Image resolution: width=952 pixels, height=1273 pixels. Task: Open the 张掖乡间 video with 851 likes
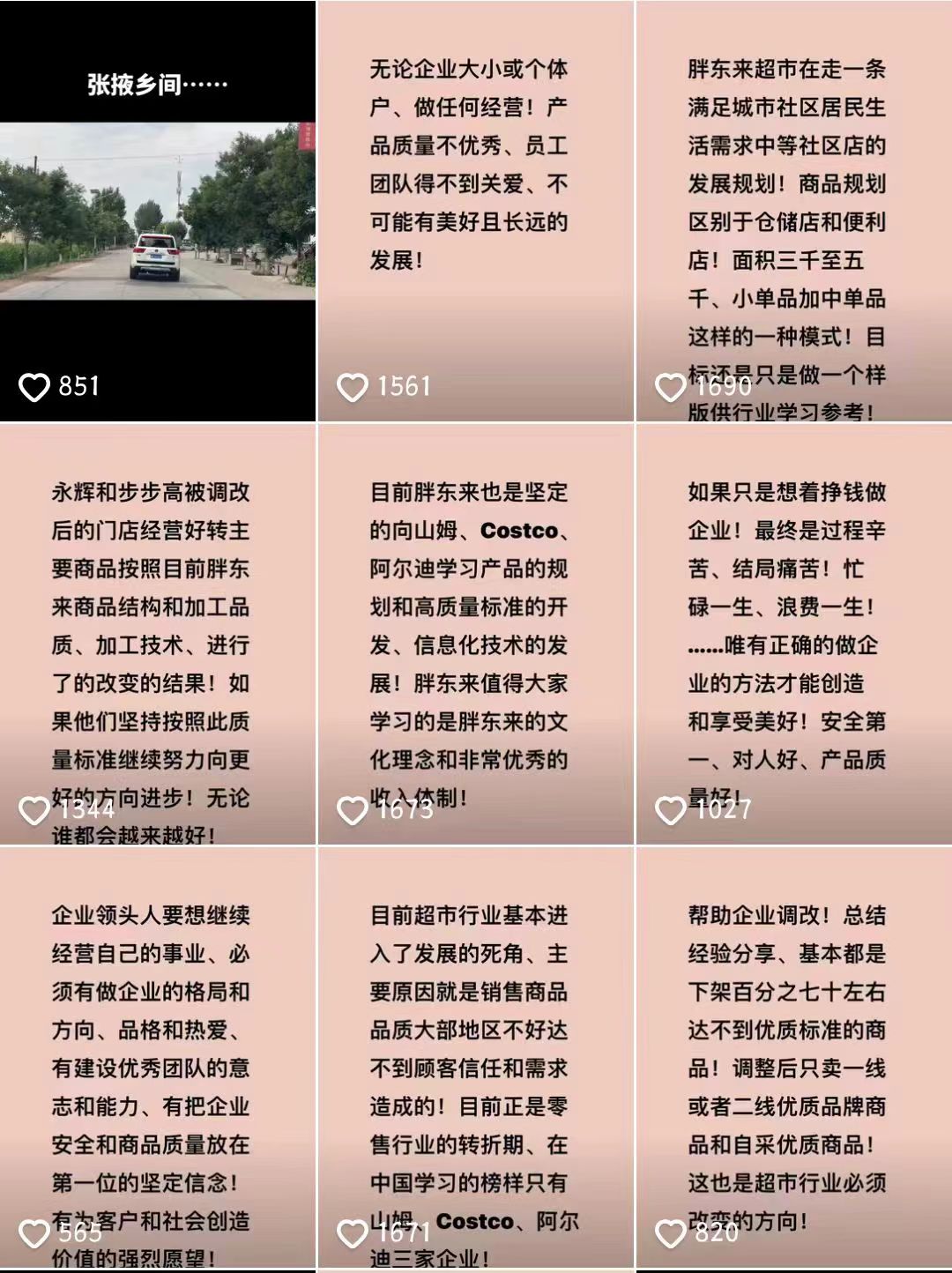coord(158,212)
